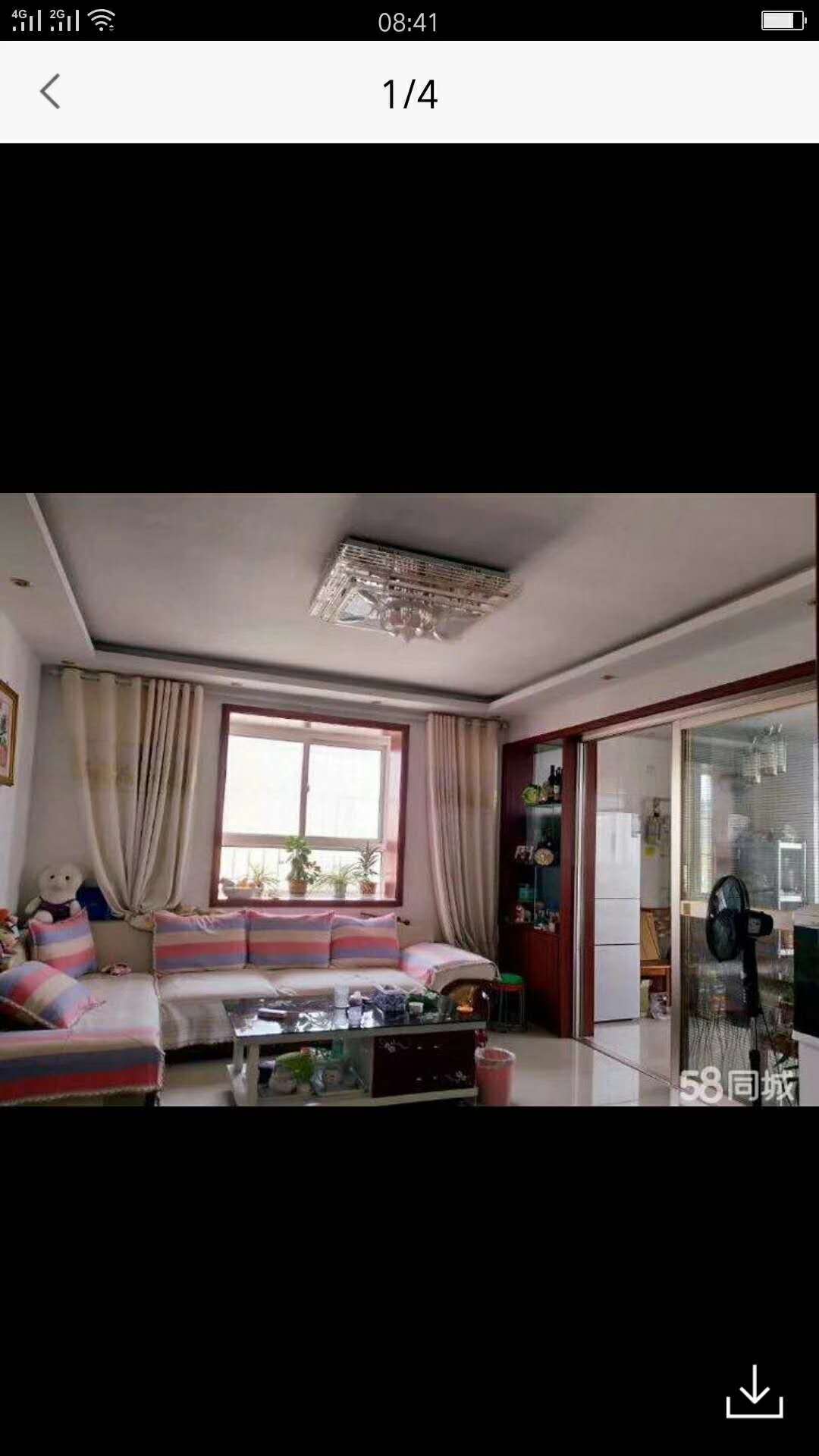Tap the back arrow to leave viewer
Viewport: 819px width, 1456px height.
(x=50, y=93)
